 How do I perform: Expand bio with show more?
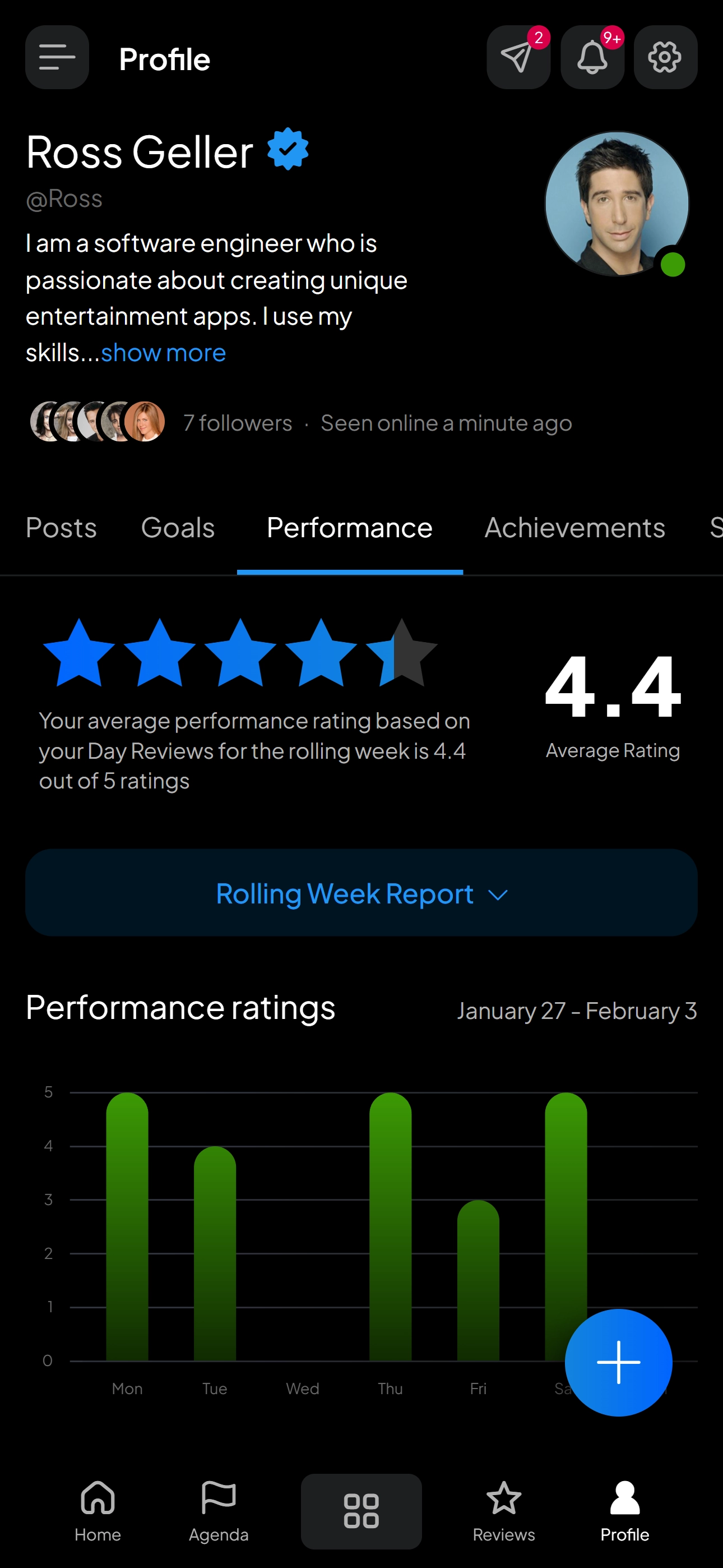point(163,353)
